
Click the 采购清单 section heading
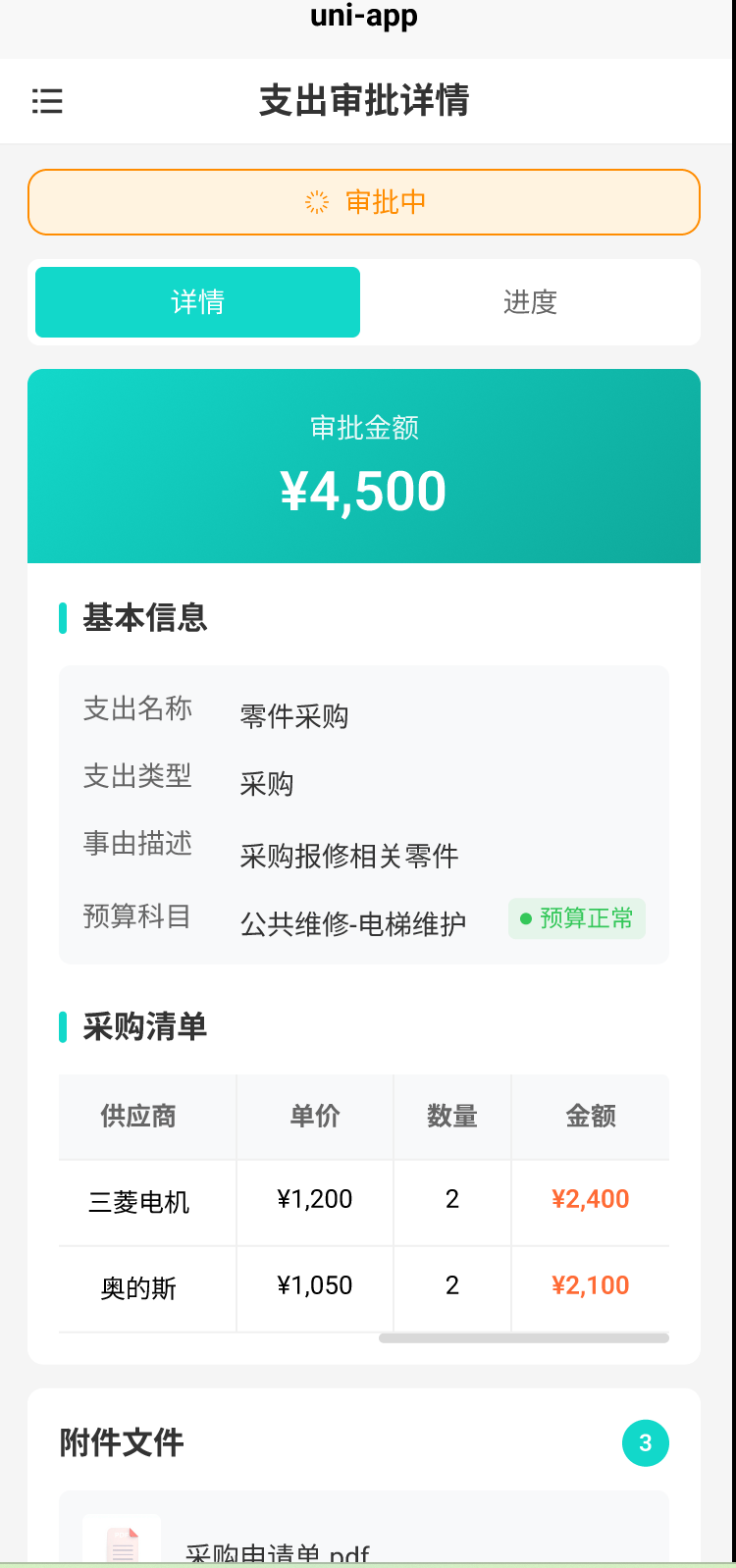click(x=140, y=1026)
